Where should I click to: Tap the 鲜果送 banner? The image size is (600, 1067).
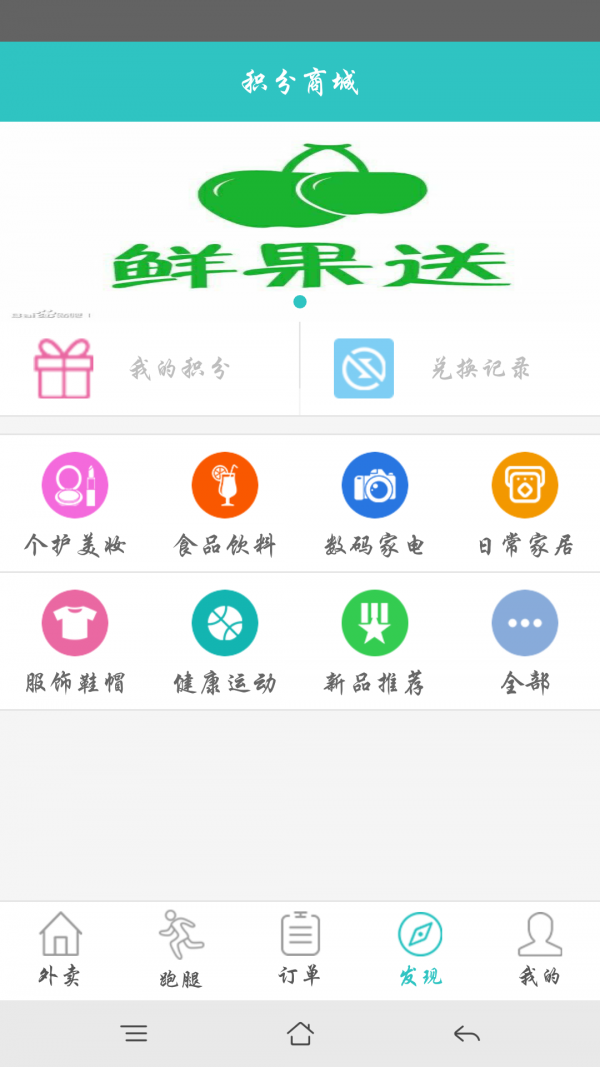click(300, 220)
